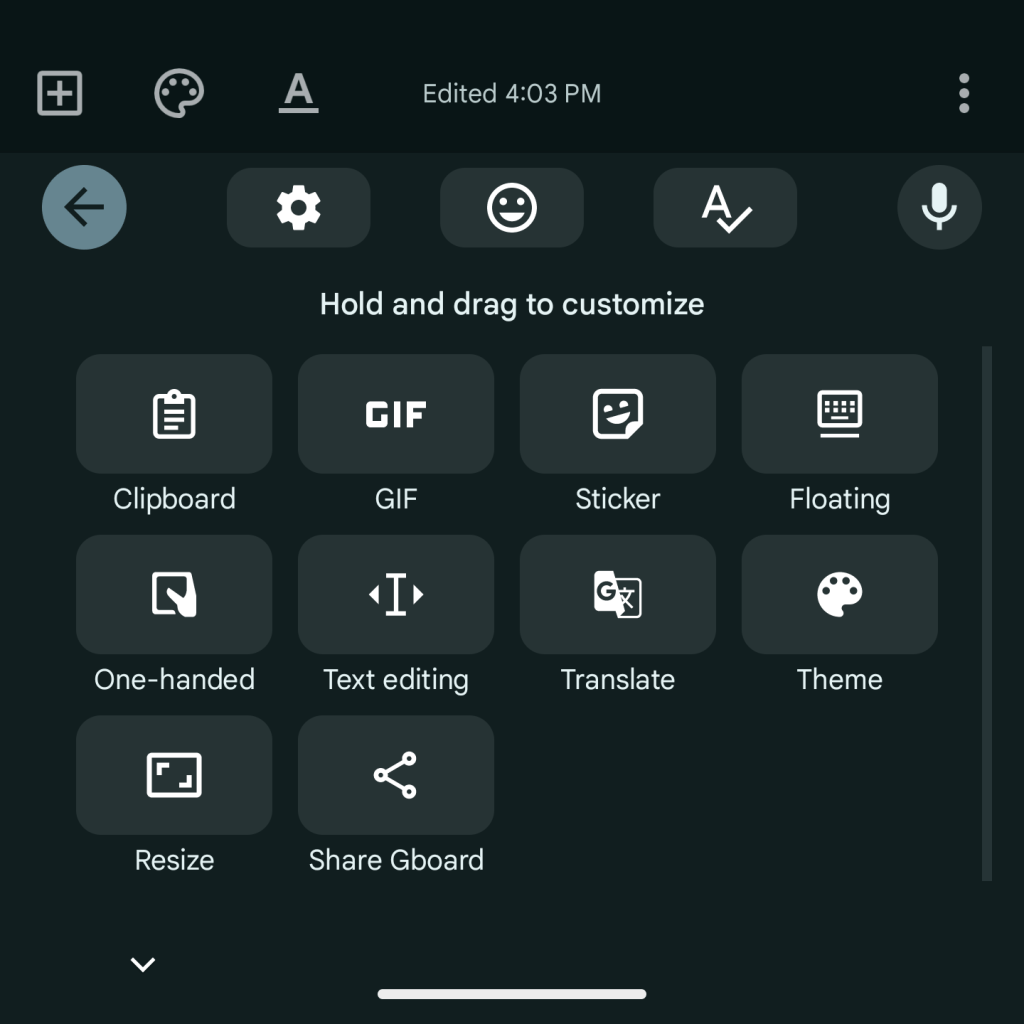Start voice typing with the microphone
Viewport: 1024px width, 1024px height.
click(x=939, y=207)
